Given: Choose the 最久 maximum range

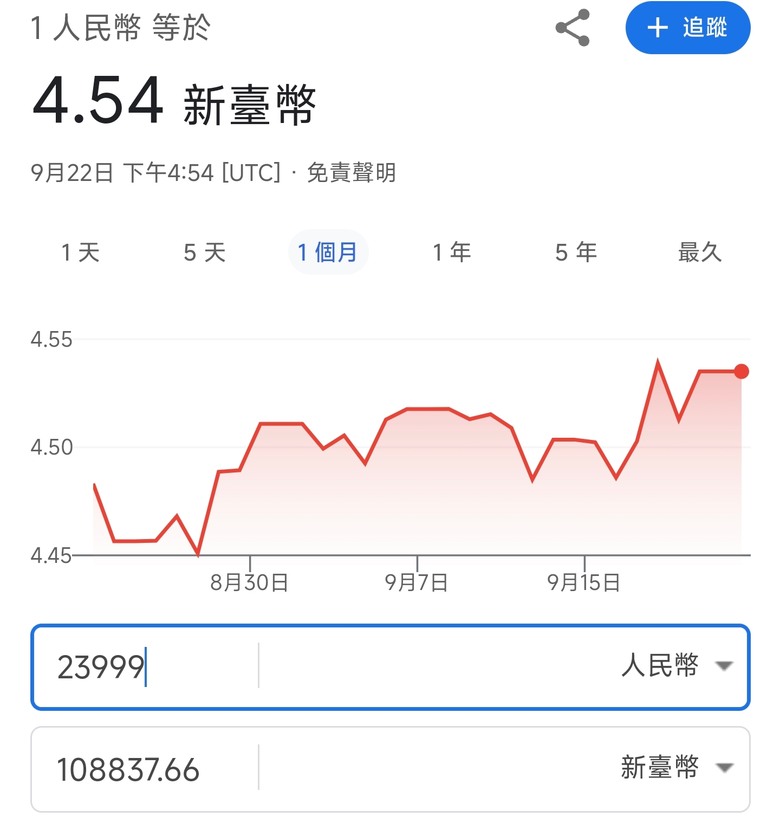Looking at the screenshot, I should pyautogui.click(x=700, y=252).
